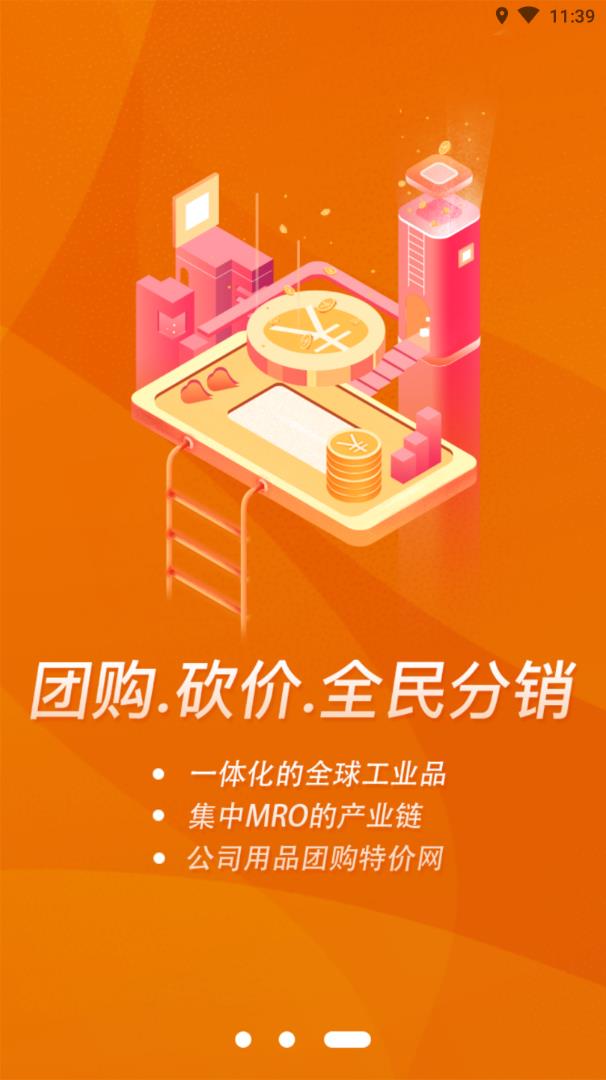Viewport: 606px width, 1080px height.
Task: Select the second onboarding page dot
Action: point(287,1040)
